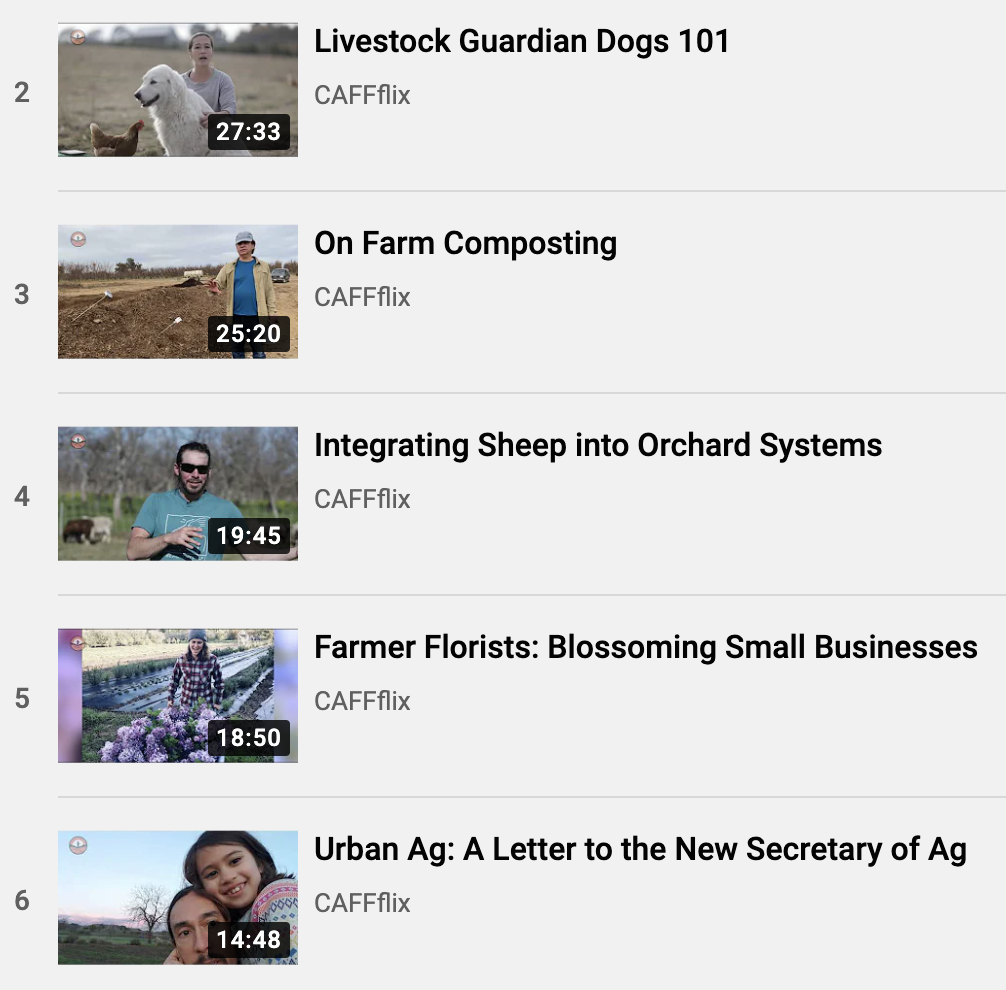This screenshot has width=1006, height=990.
Task: Open the Livestock Guardian Dogs 101 video
Action: tap(521, 42)
